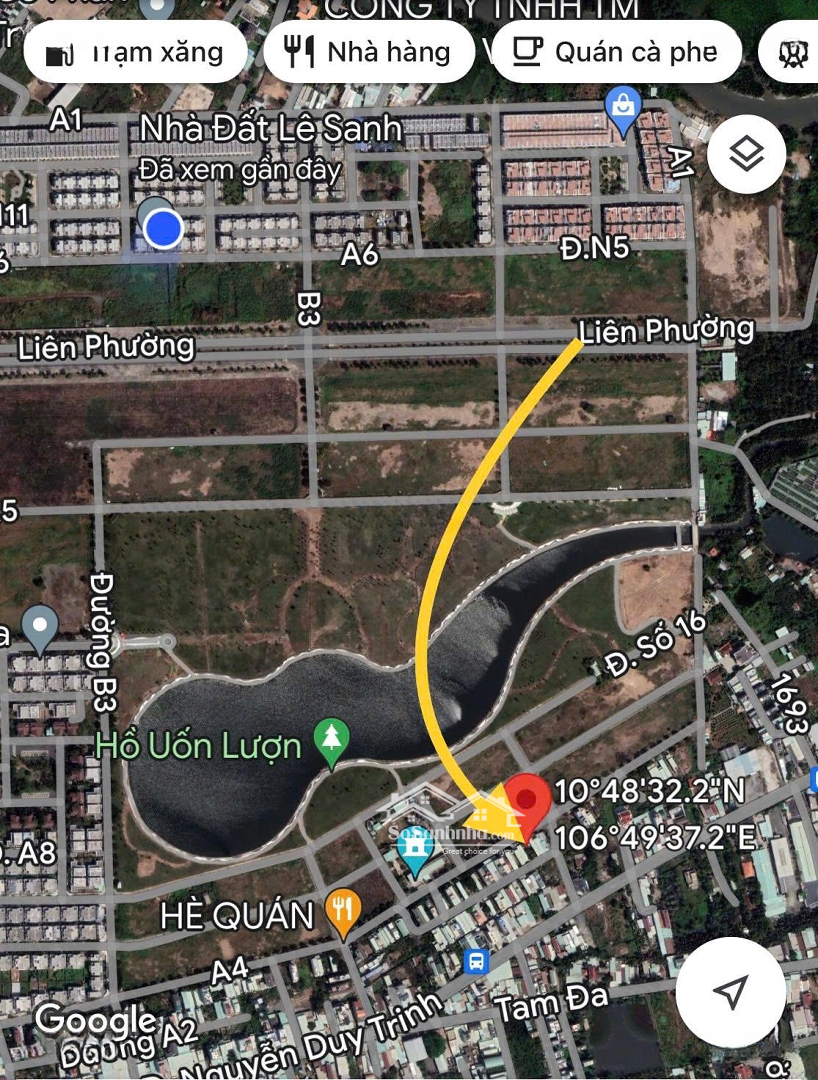
Task: Show Quán cà phê places
Action: [x=617, y=52]
